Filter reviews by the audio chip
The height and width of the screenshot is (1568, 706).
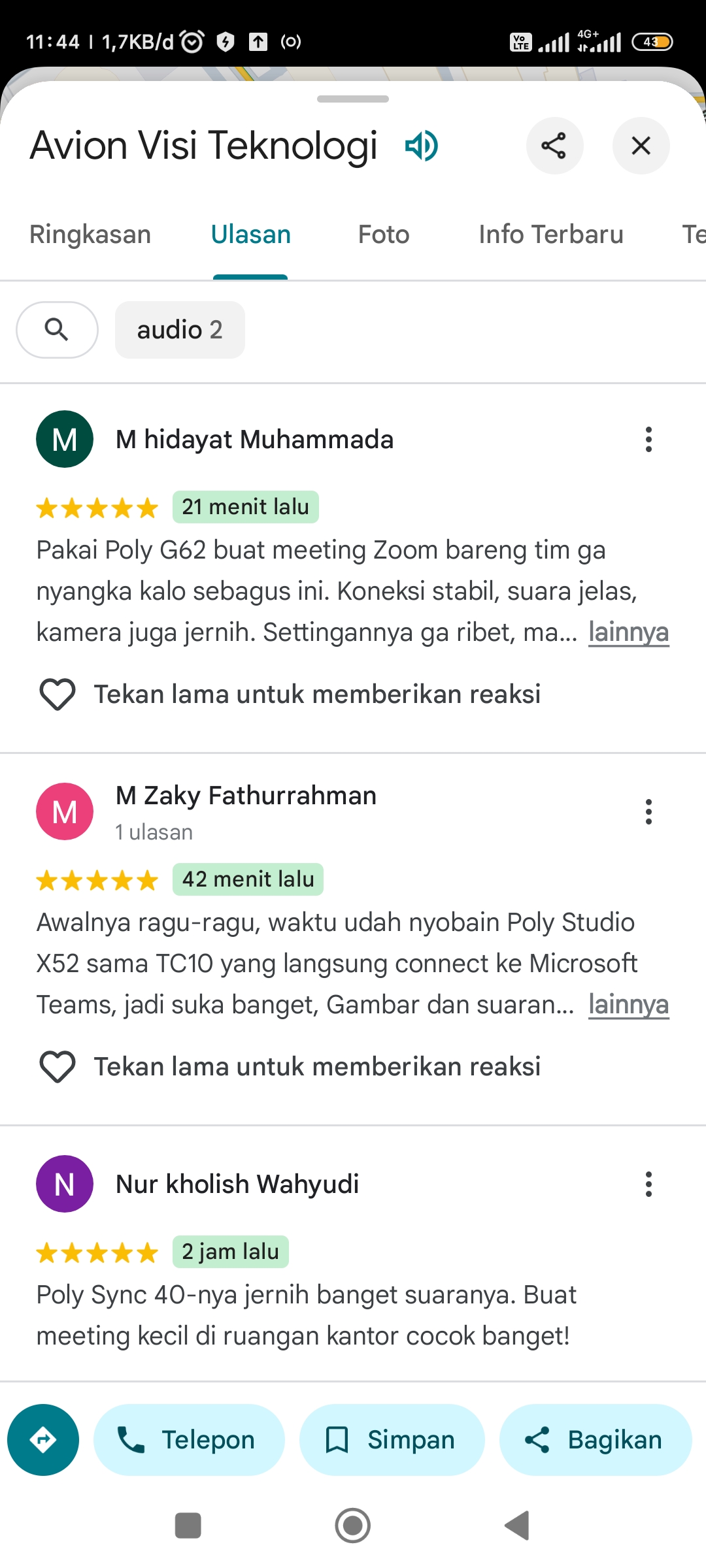[x=180, y=330]
